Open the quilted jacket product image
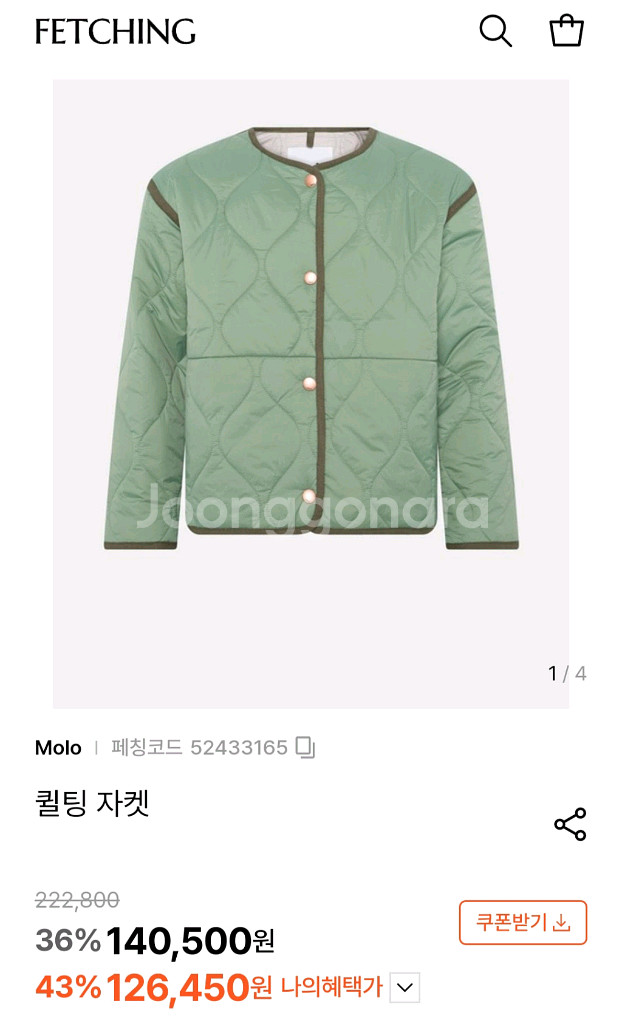The image size is (622, 1024). tap(311, 394)
